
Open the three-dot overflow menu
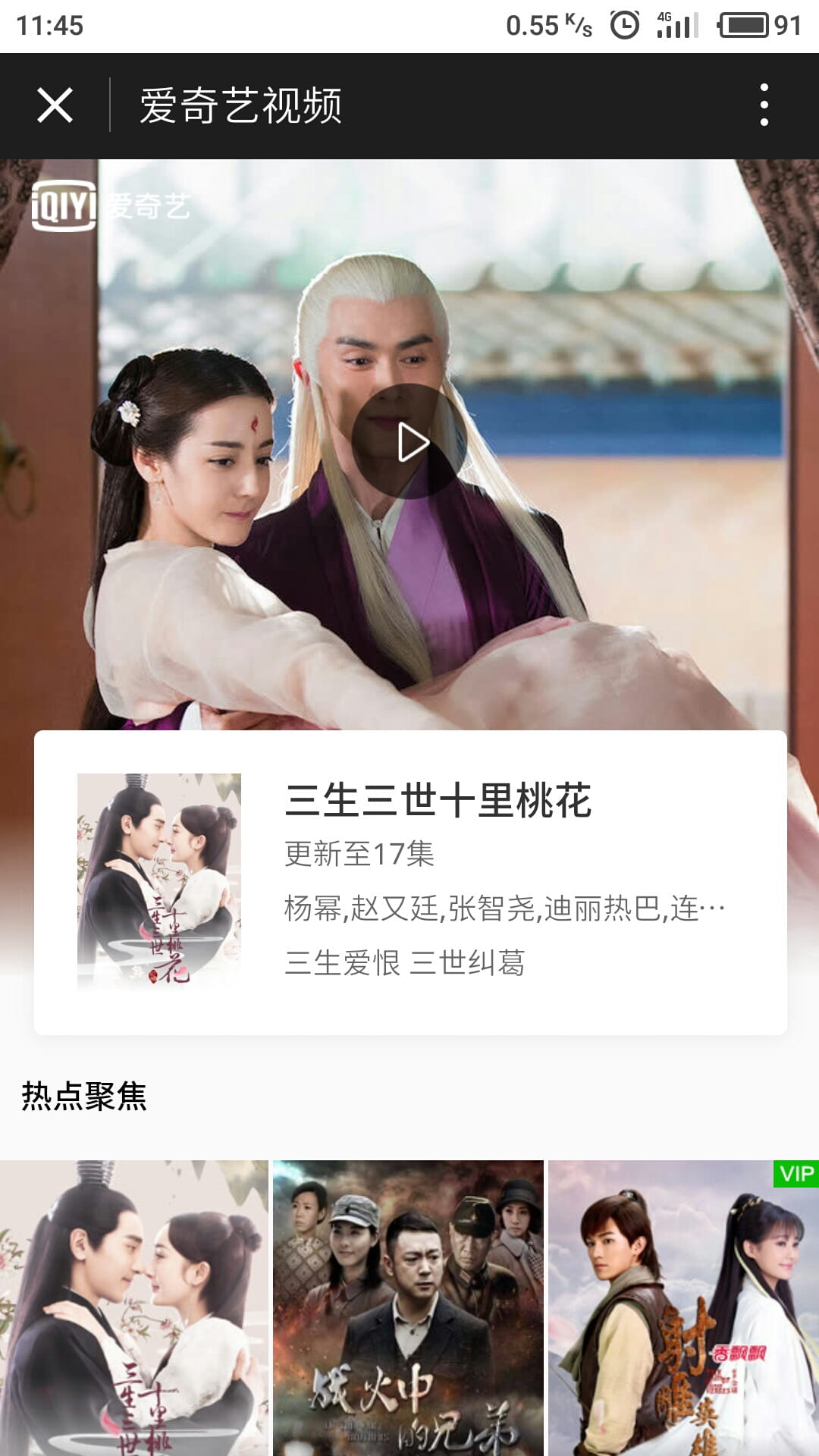tap(764, 105)
